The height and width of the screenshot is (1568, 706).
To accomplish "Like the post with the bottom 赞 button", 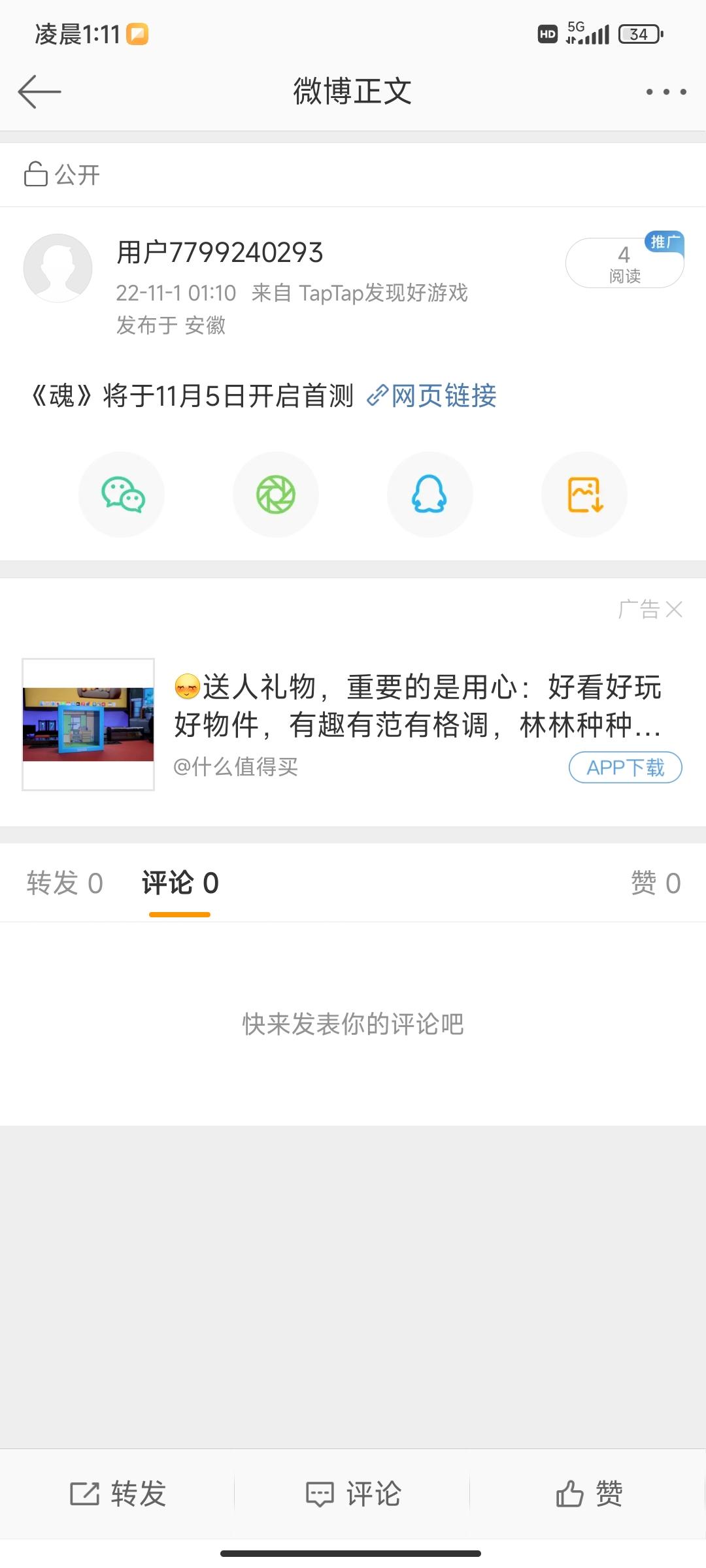I will [x=588, y=1494].
